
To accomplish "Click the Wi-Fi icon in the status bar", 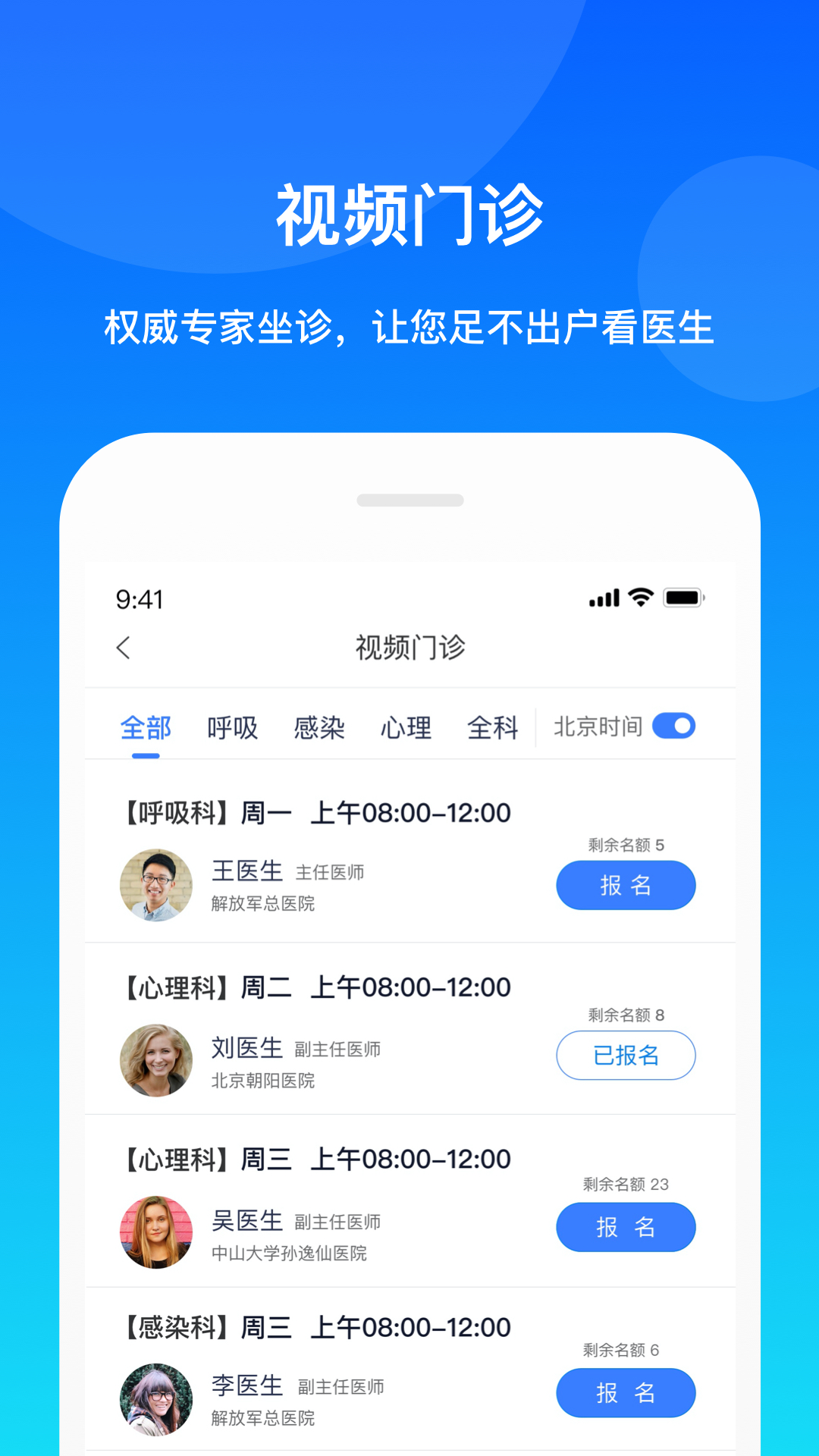I will pos(639,597).
